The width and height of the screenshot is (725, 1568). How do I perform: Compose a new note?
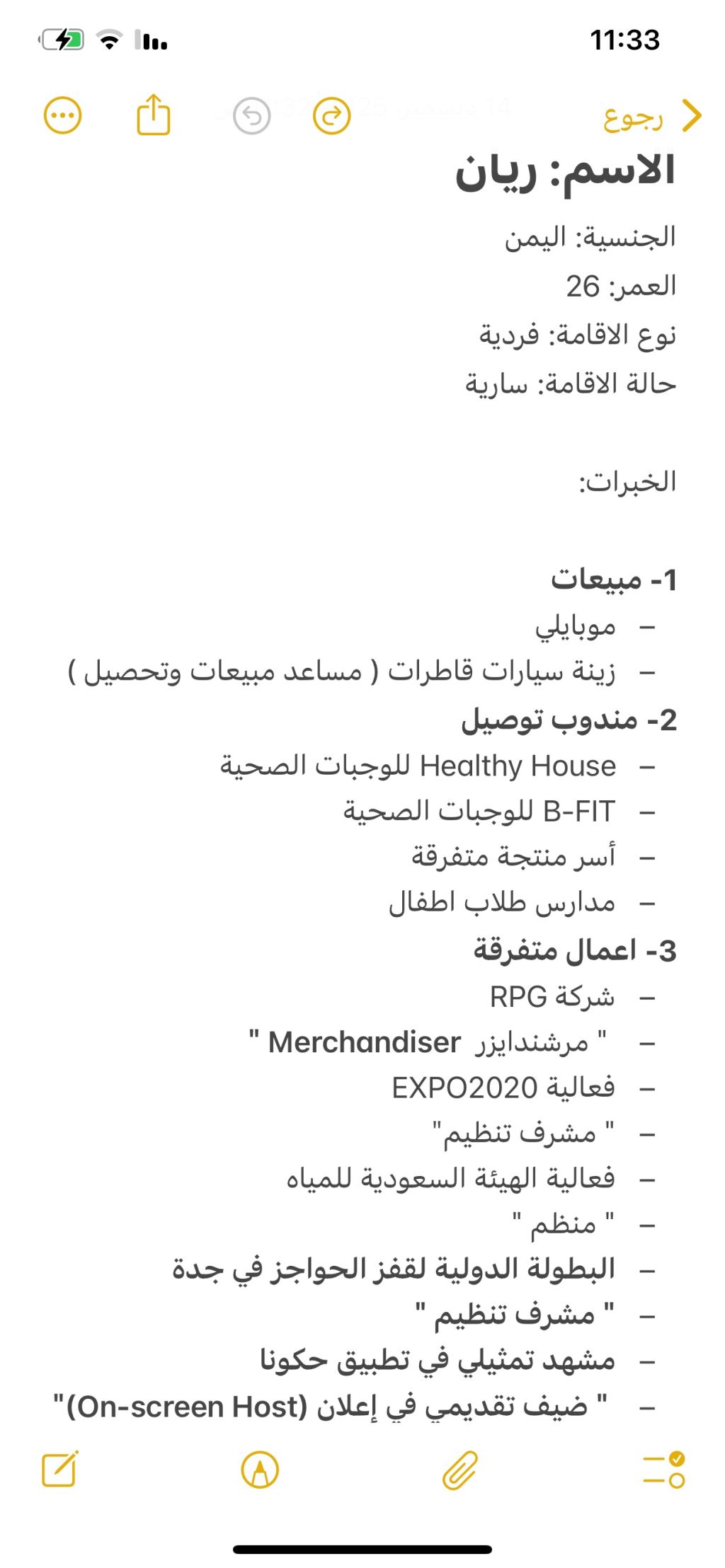(60, 1470)
